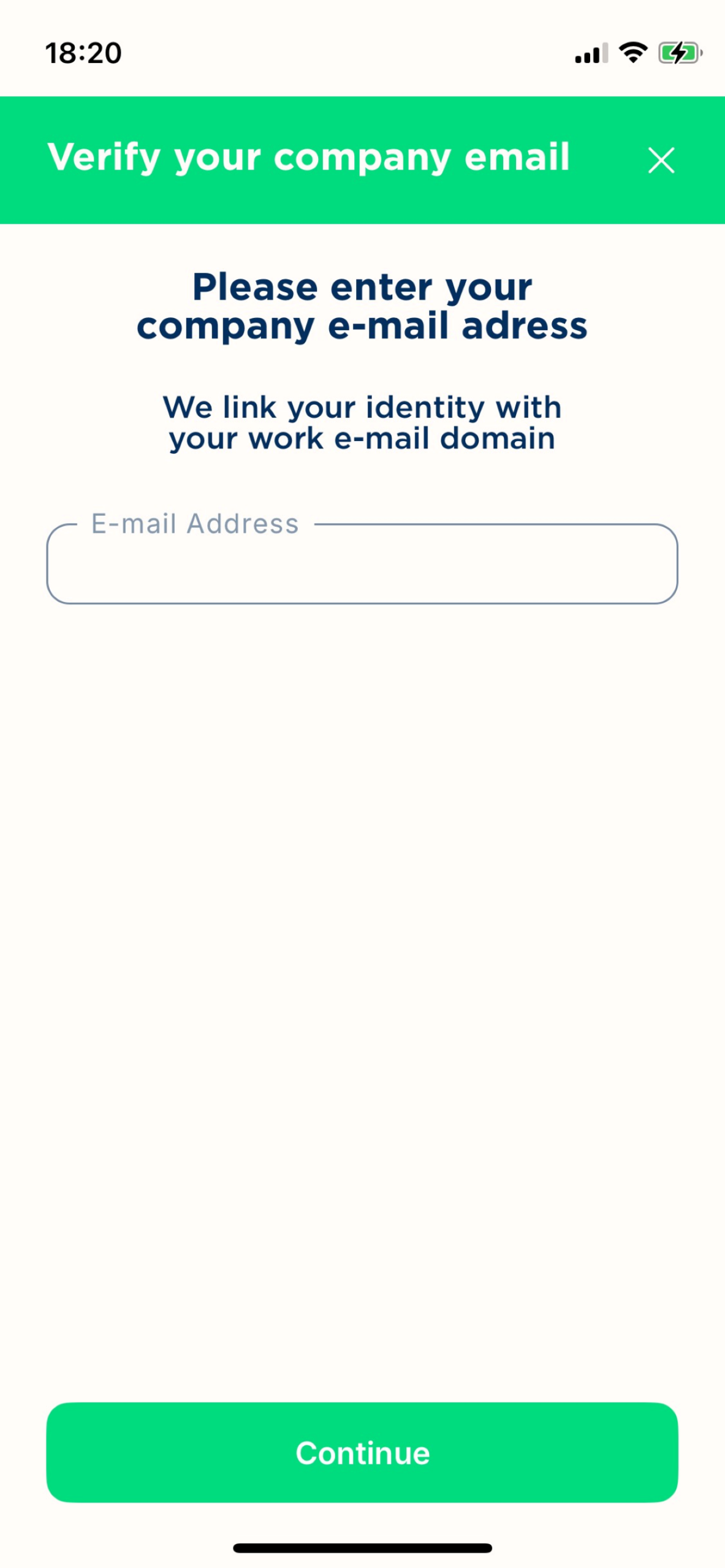Select the 'Verify your company email' title
This screenshot has height=1568, width=725.
[309, 158]
